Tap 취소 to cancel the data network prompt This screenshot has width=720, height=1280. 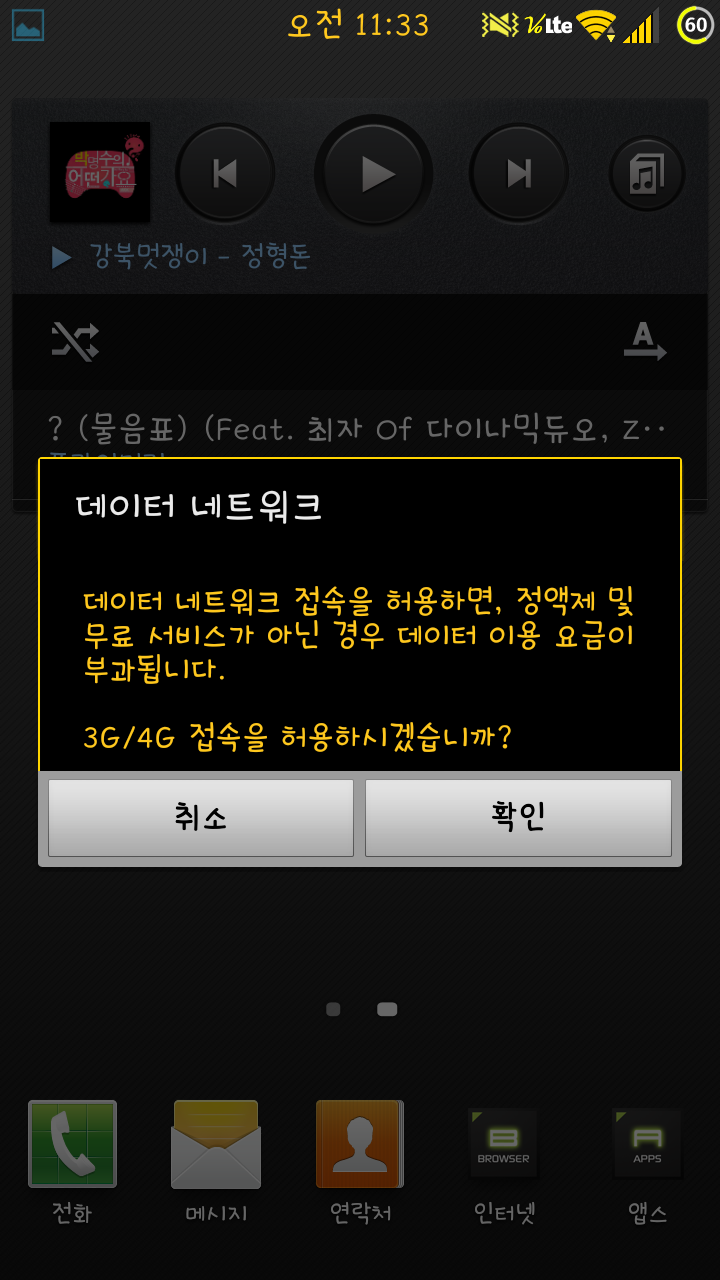pos(200,818)
